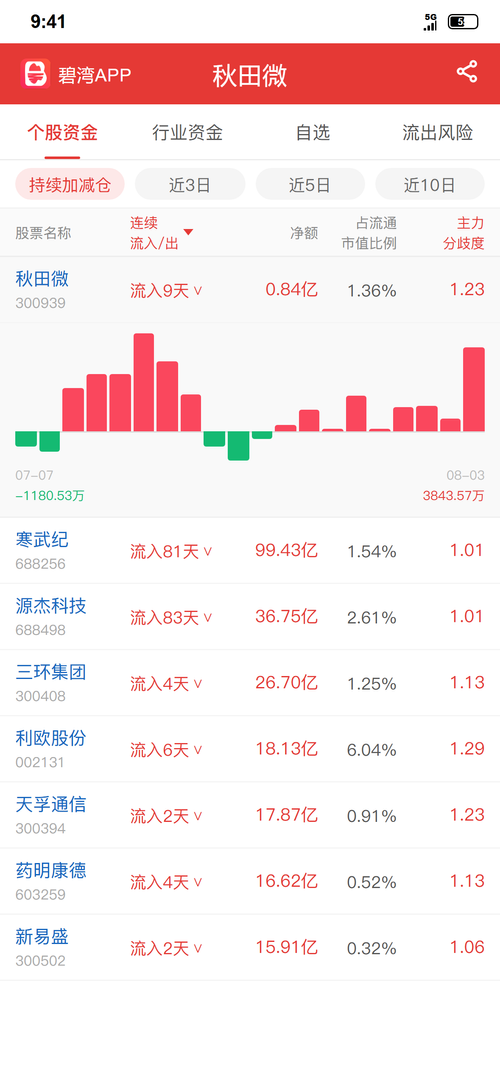View the 利欧股份 row
Screen dimensions: 500x1084
coord(250,749)
